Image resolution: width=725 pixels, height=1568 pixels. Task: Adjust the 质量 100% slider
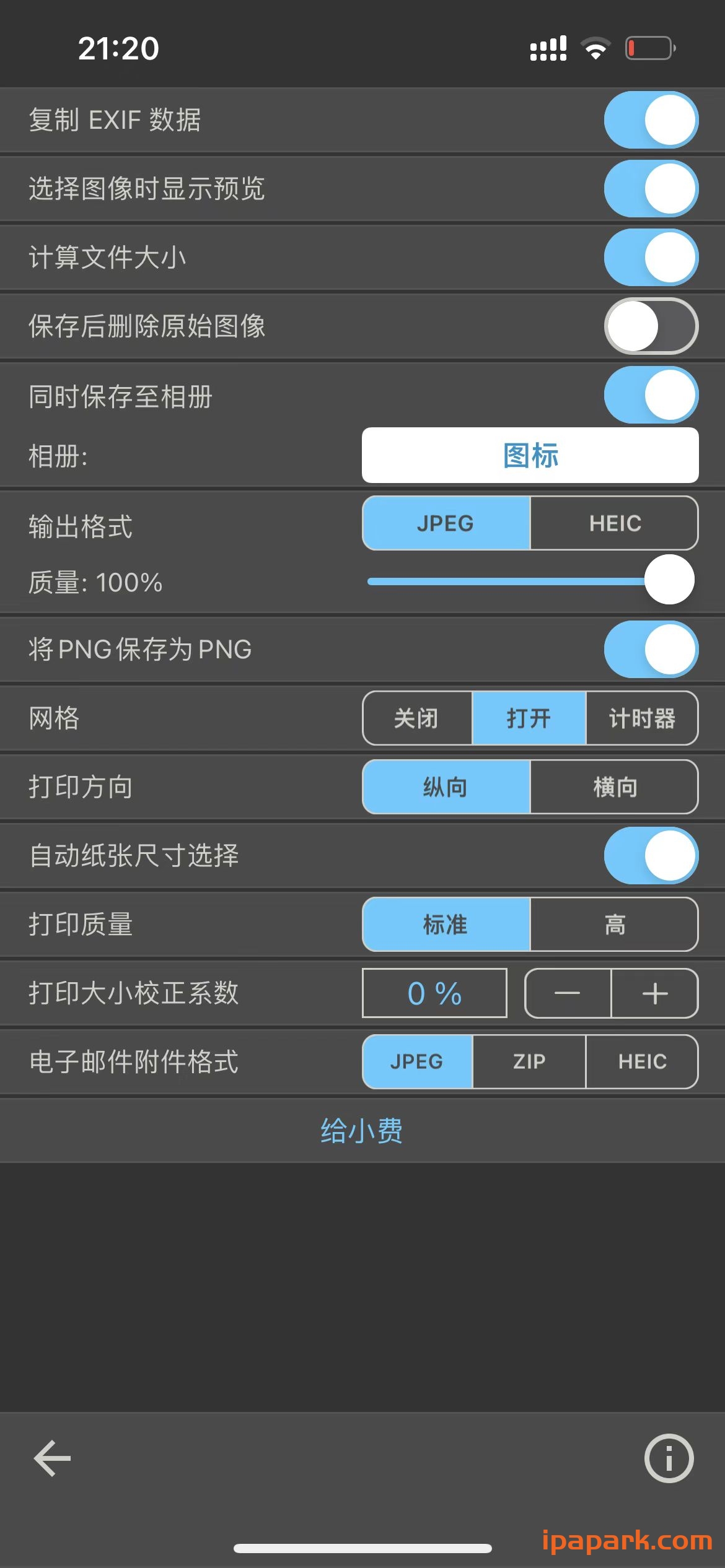pyautogui.click(x=668, y=580)
